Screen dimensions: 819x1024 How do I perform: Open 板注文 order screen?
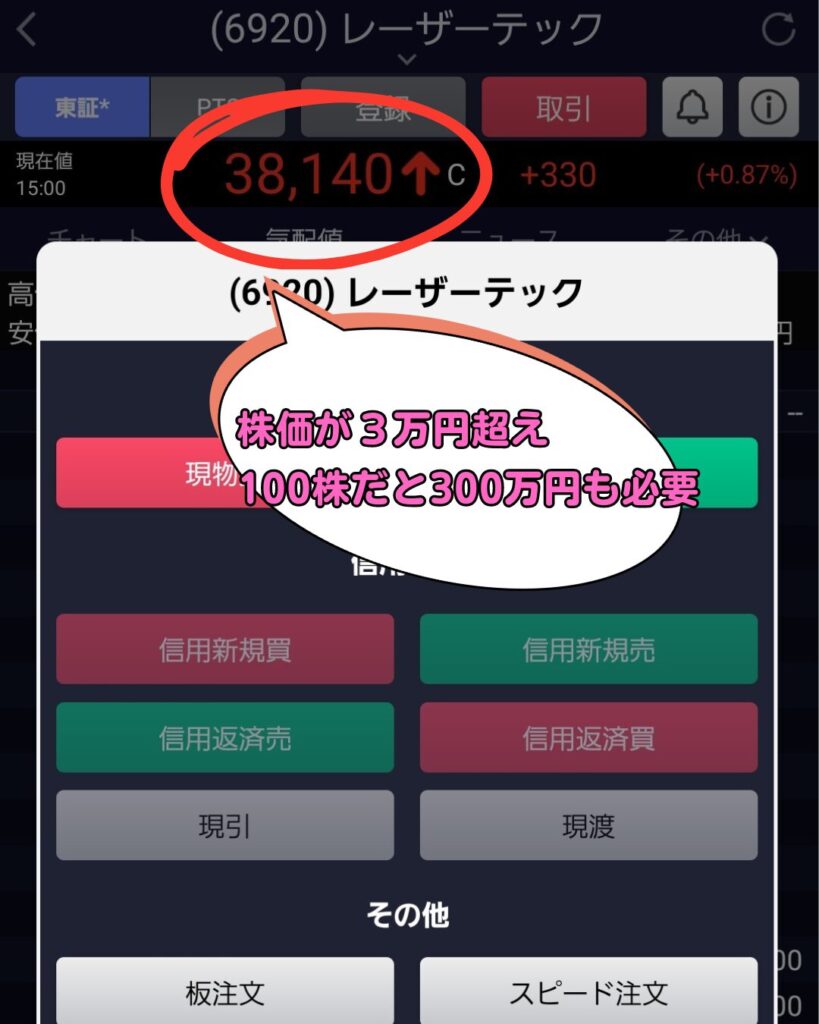[225, 992]
